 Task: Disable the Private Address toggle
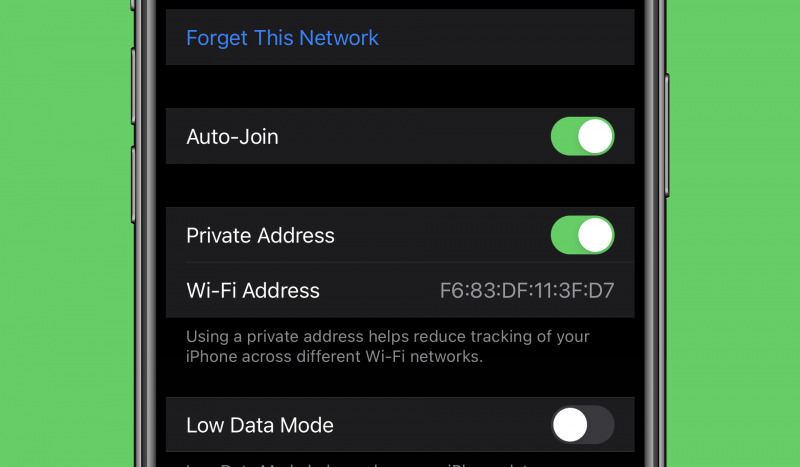pos(582,236)
